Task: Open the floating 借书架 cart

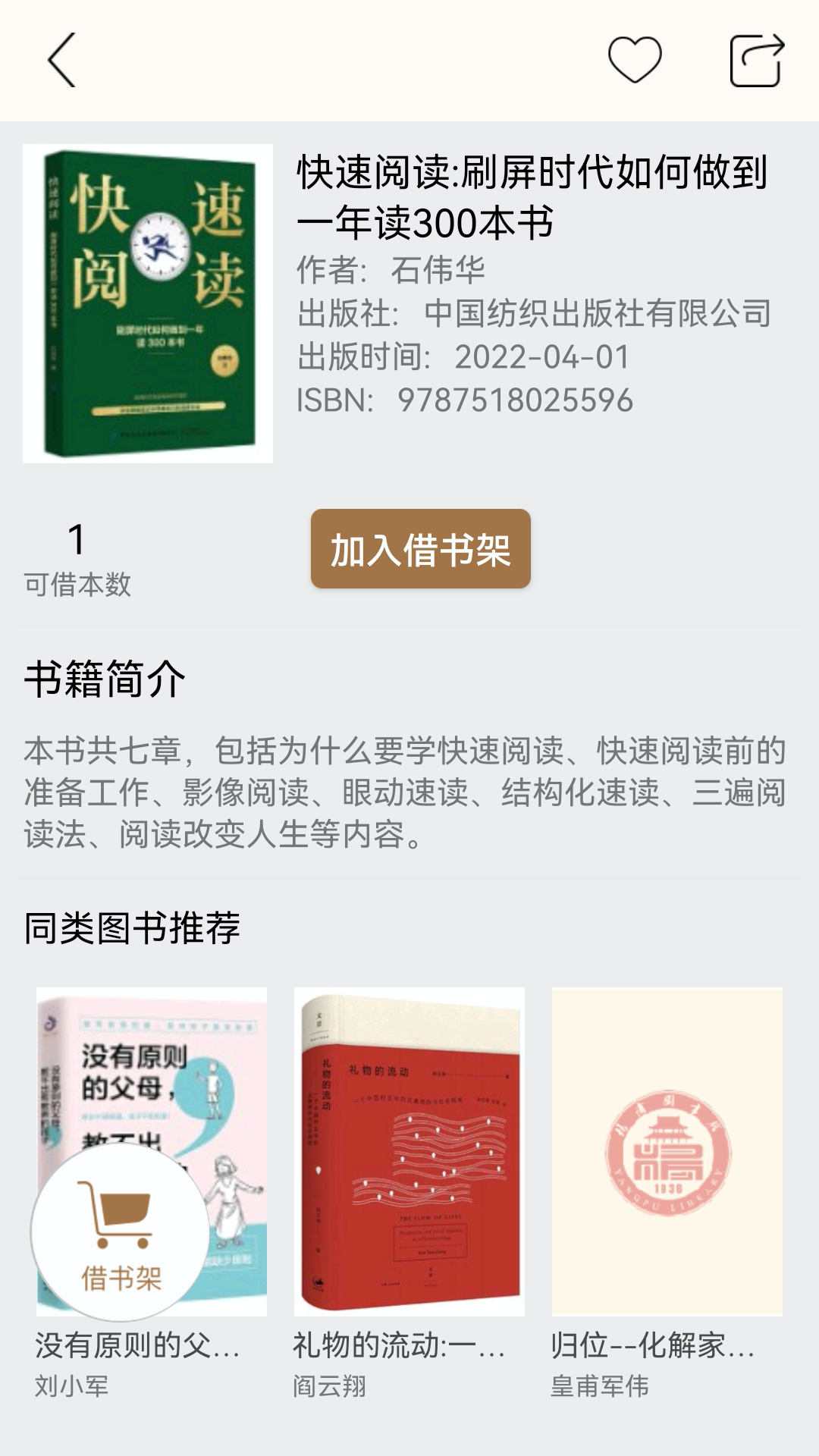Action: click(x=120, y=1232)
